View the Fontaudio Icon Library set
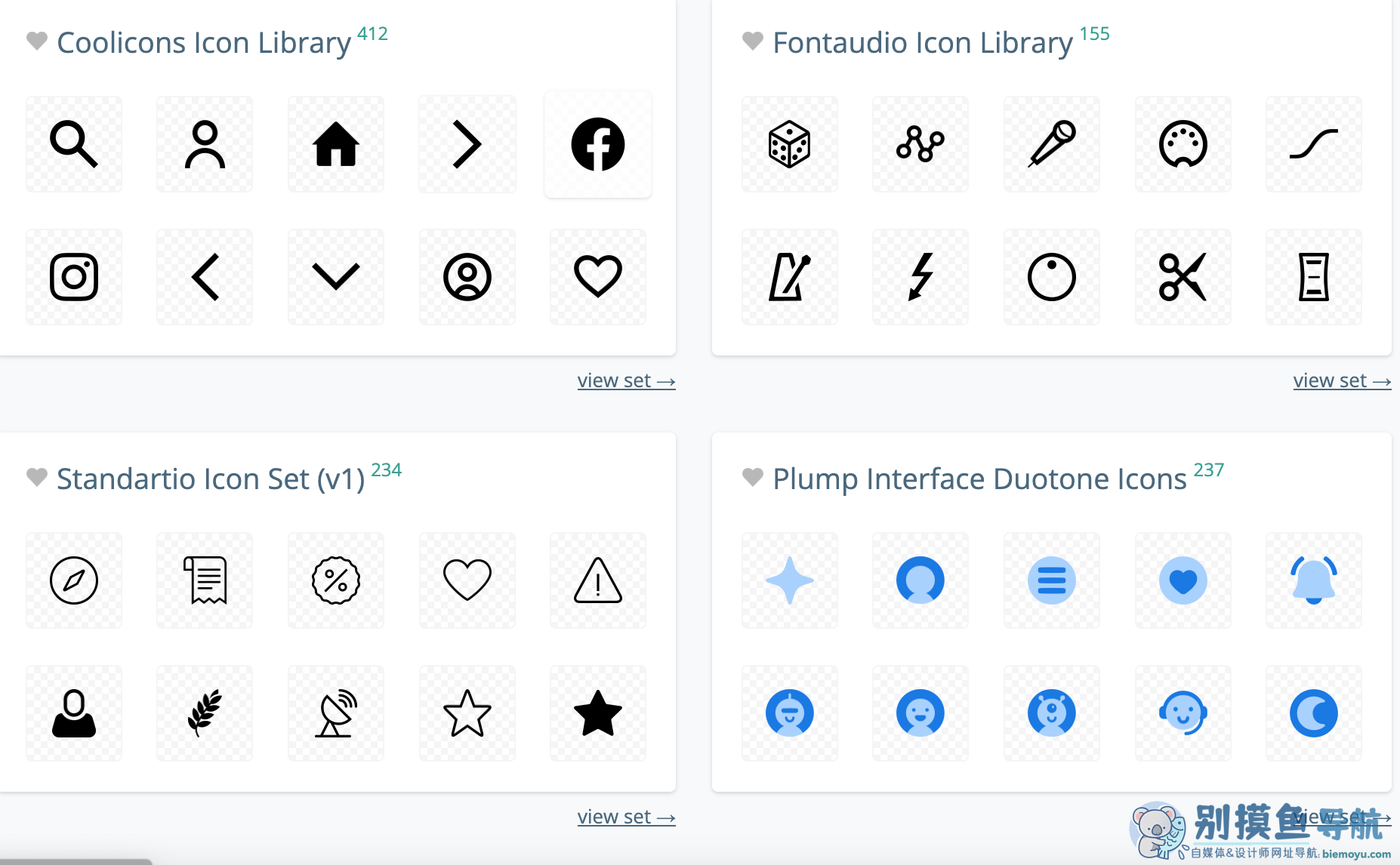Image resolution: width=1400 pixels, height=865 pixels. point(1341,381)
